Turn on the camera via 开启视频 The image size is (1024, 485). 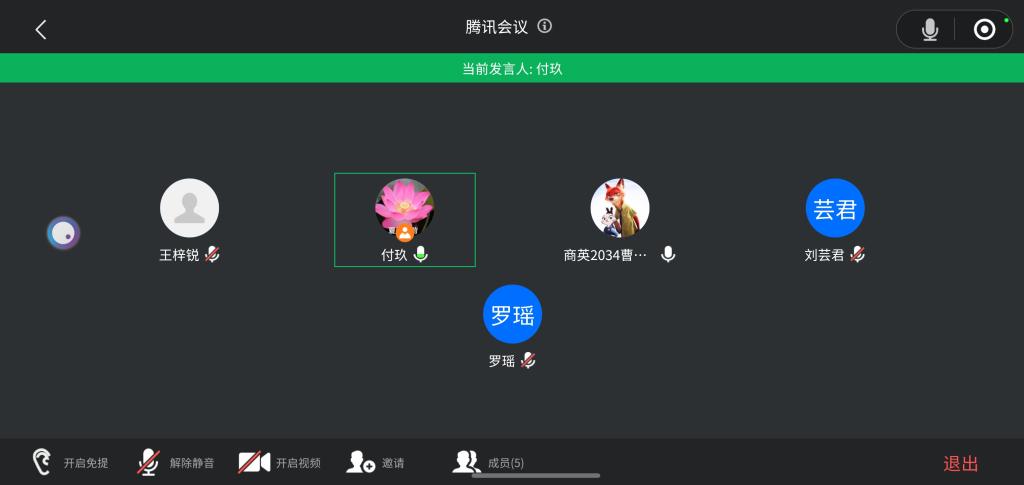[279, 462]
